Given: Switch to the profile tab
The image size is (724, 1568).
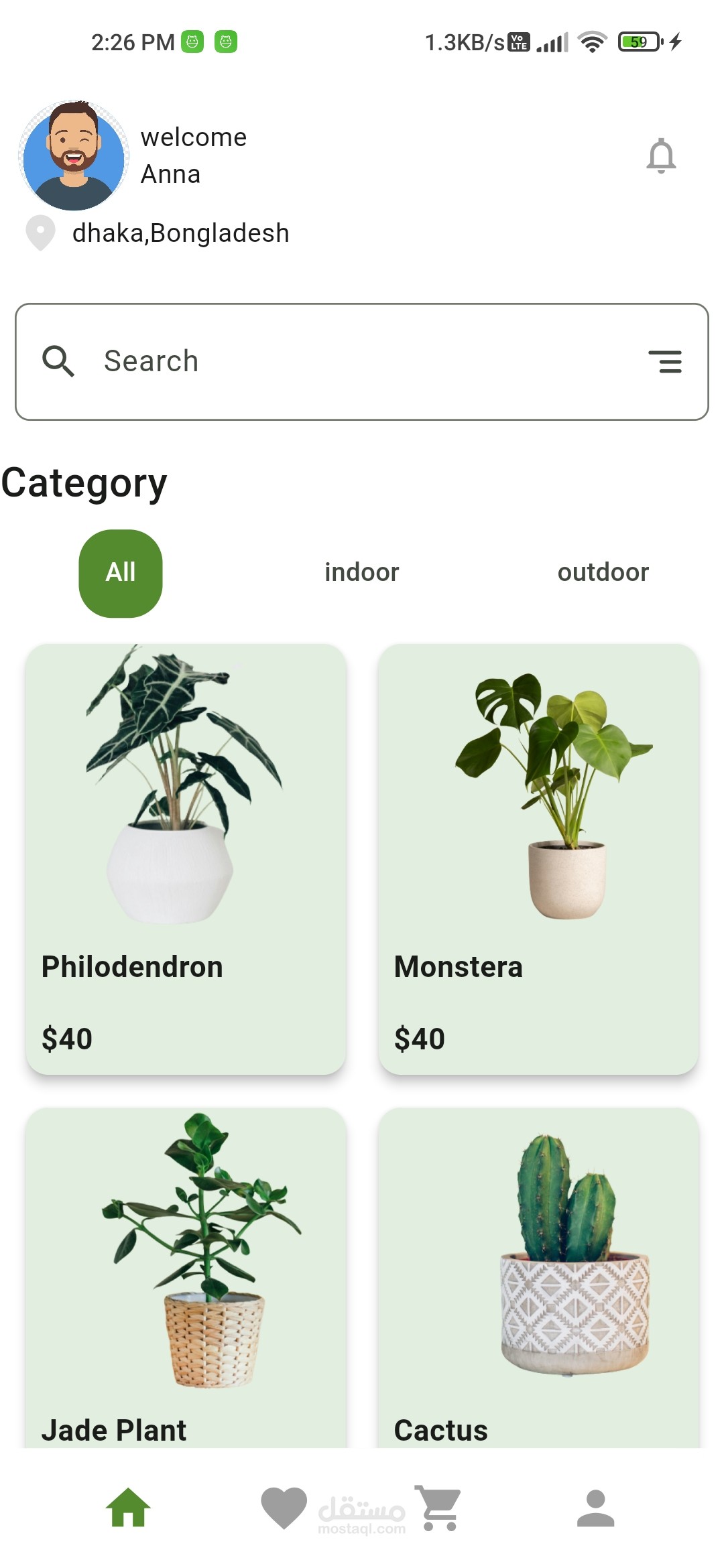Looking at the screenshot, I should pyautogui.click(x=595, y=1508).
